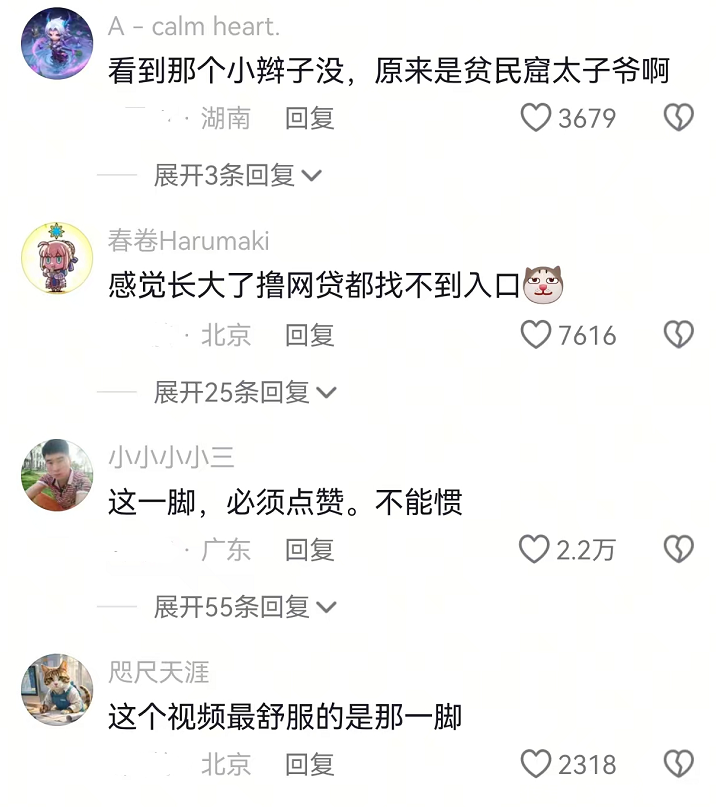
Task: Open 小小小小三's profile avatar
Action: (57, 475)
